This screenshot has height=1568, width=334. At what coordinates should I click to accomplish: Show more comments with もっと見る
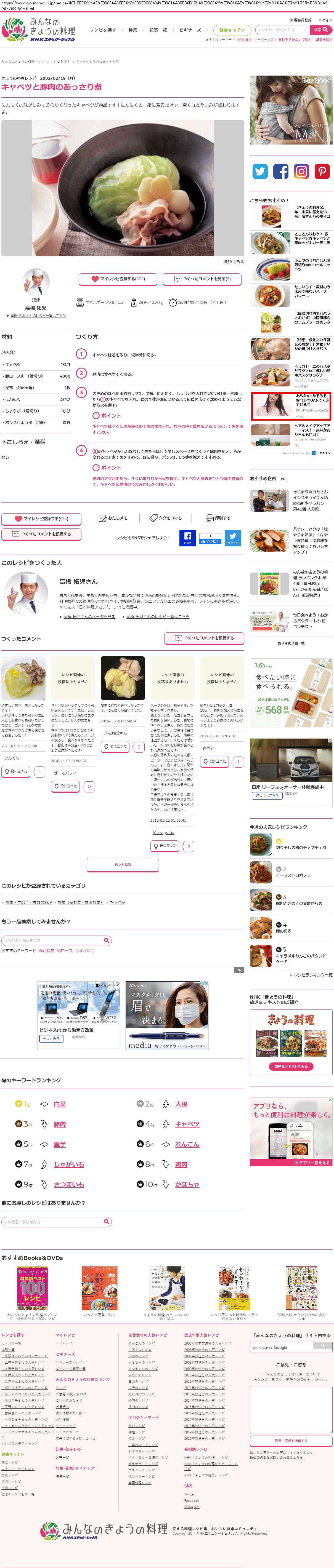[123, 864]
